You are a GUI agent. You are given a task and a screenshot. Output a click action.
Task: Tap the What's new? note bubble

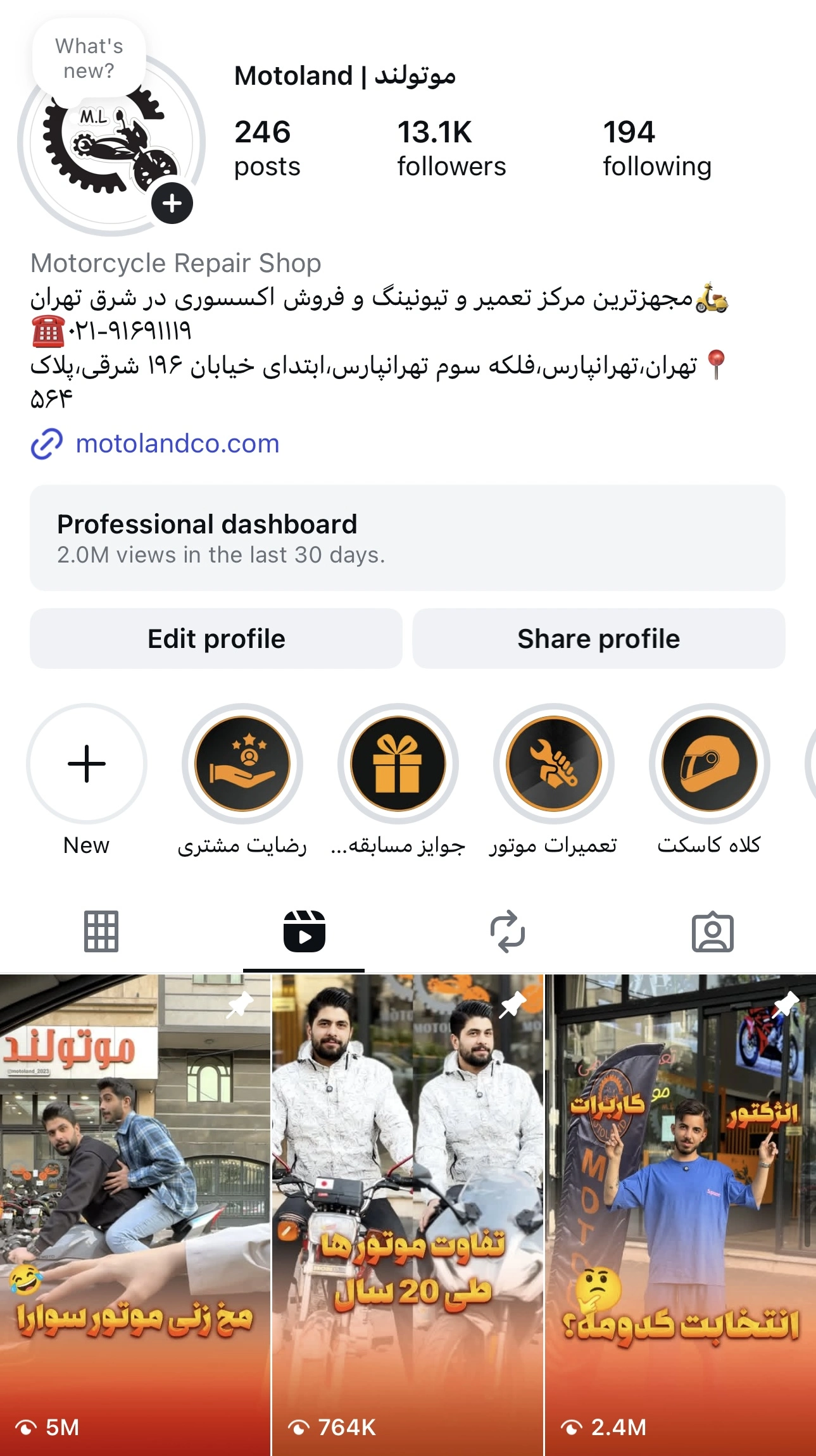tap(89, 58)
